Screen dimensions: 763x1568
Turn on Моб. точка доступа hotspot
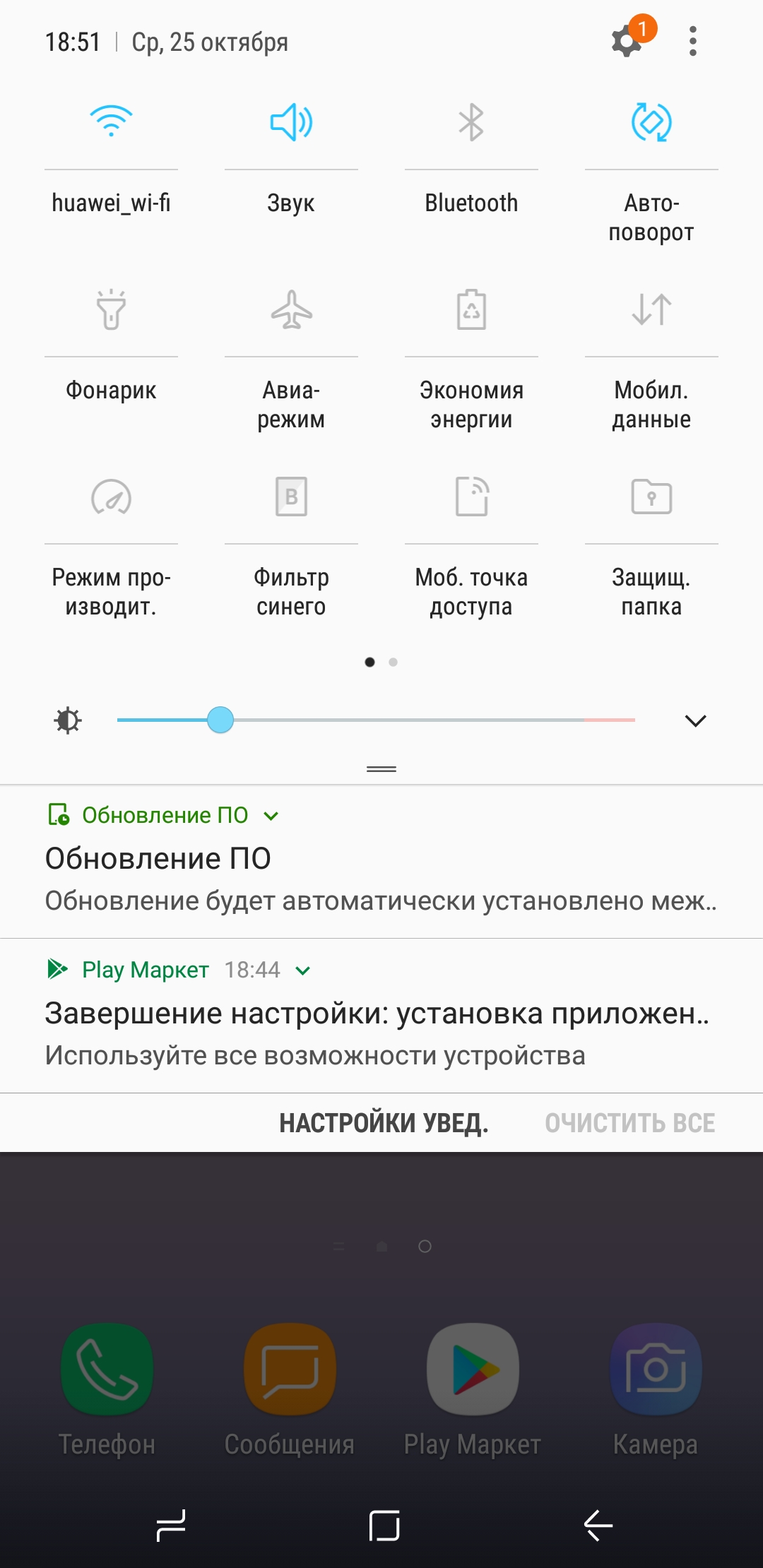471,497
